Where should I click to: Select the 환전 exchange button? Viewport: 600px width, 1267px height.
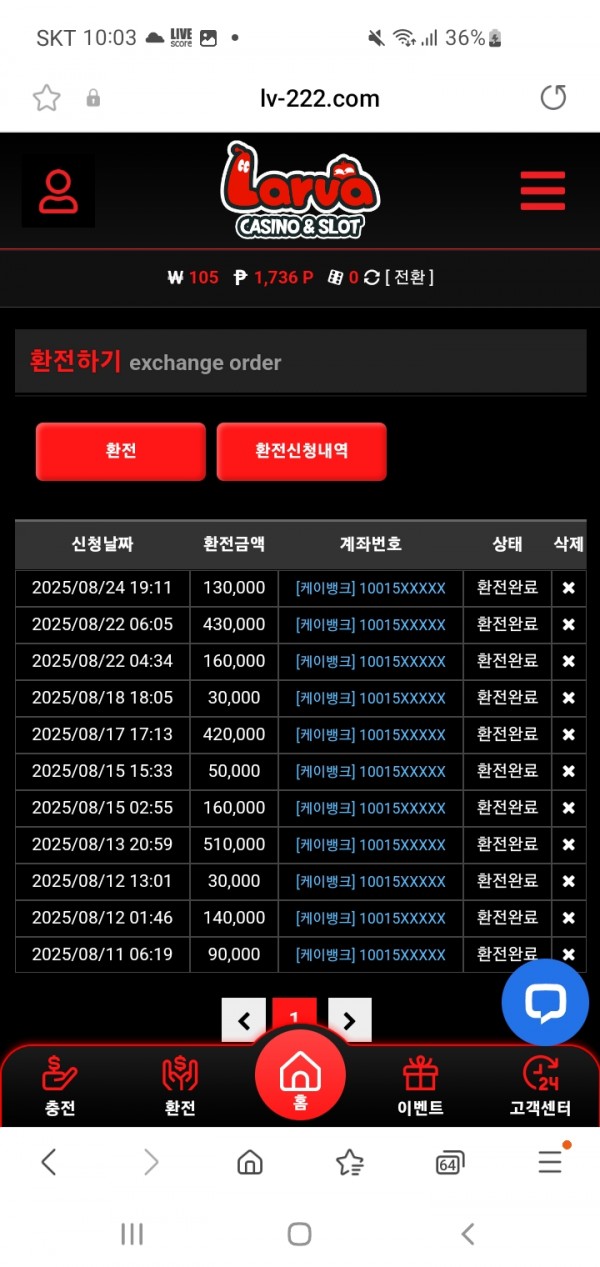coord(121,451)
